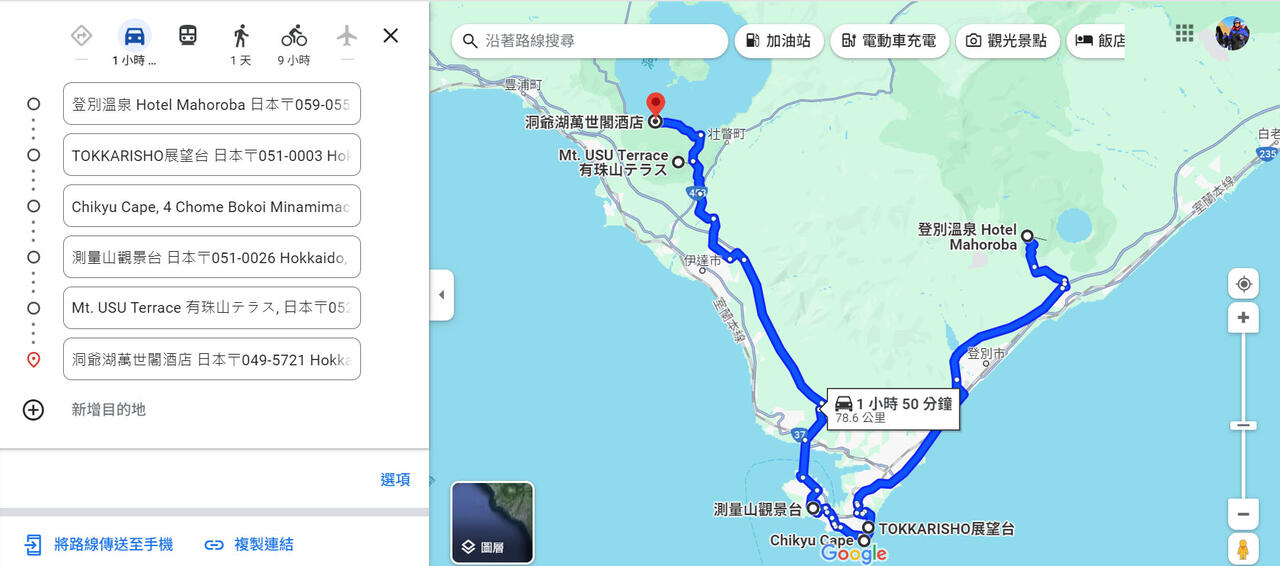This screenshot has height=566, width=1280.
Task: Show gas stations (加油站) along route
Action: pyautogui.click(x=780, y=41)
